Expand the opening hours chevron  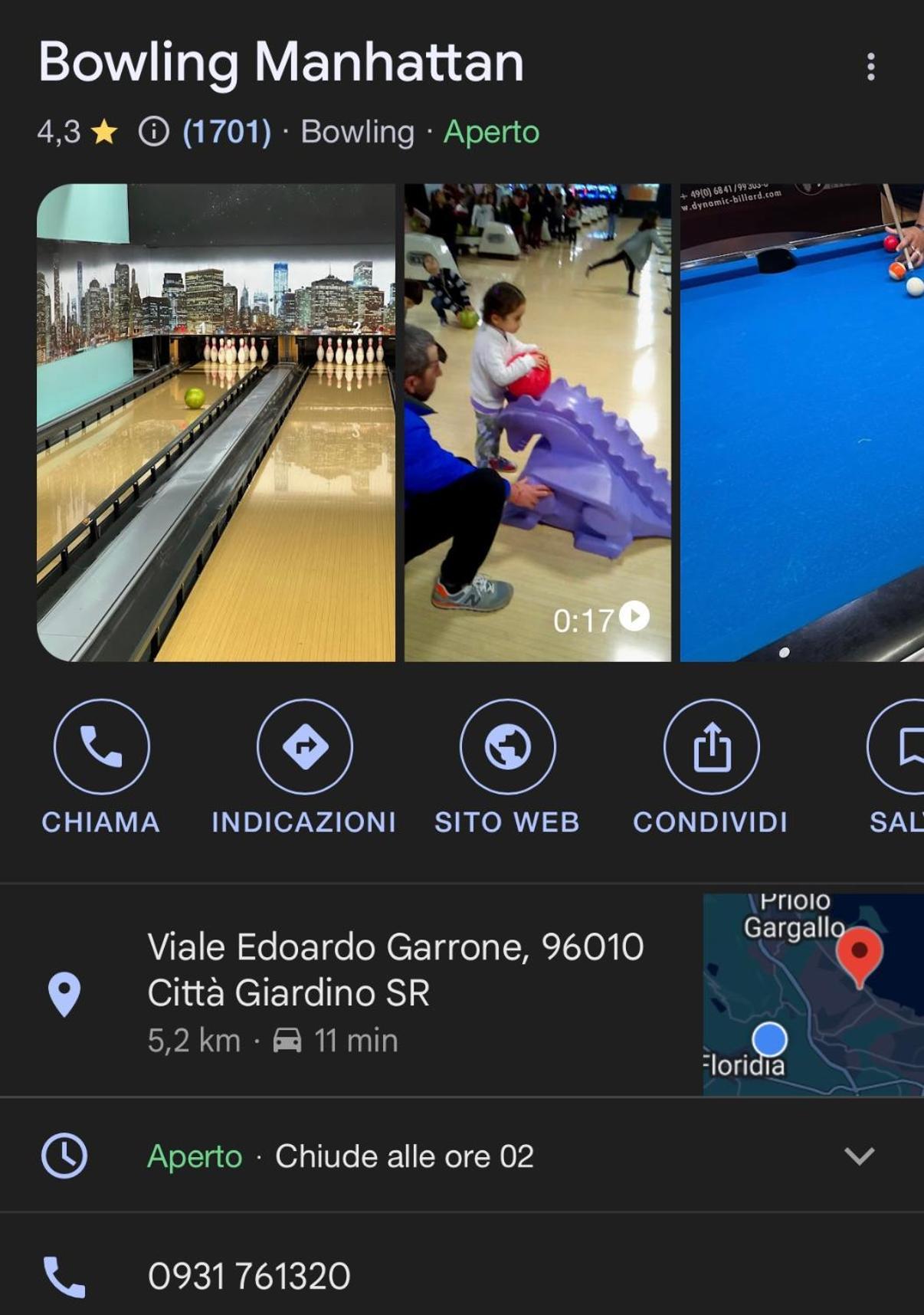click(859, 1156)
